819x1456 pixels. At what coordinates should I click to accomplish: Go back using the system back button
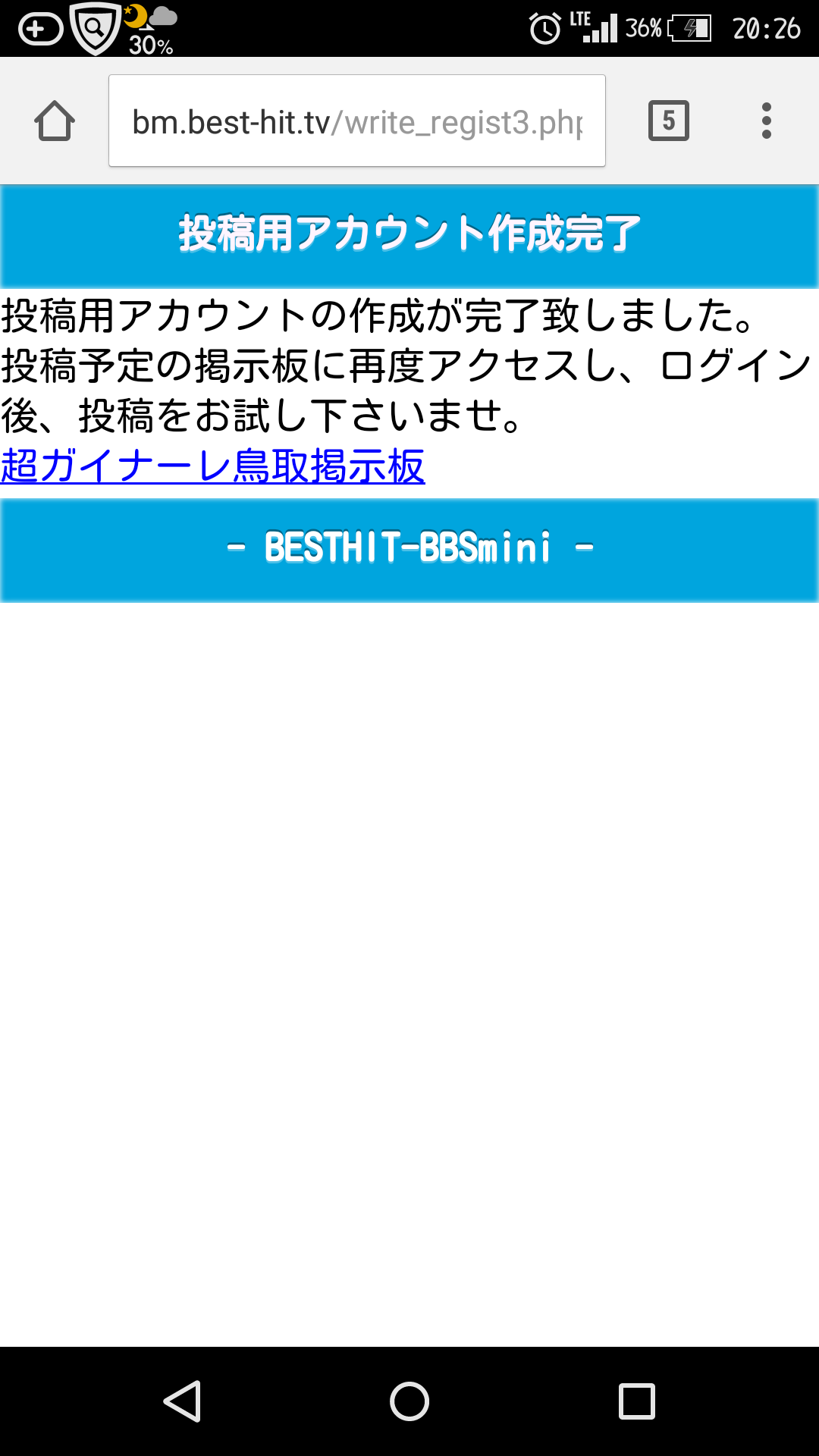point(182,1401)
